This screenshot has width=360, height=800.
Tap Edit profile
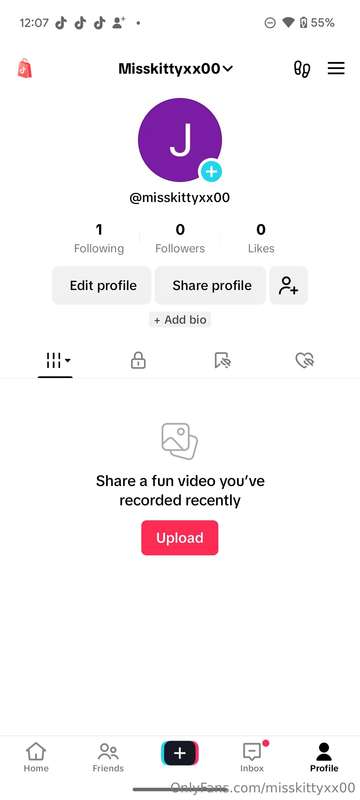pyautogui.click(x=102, y=285)
